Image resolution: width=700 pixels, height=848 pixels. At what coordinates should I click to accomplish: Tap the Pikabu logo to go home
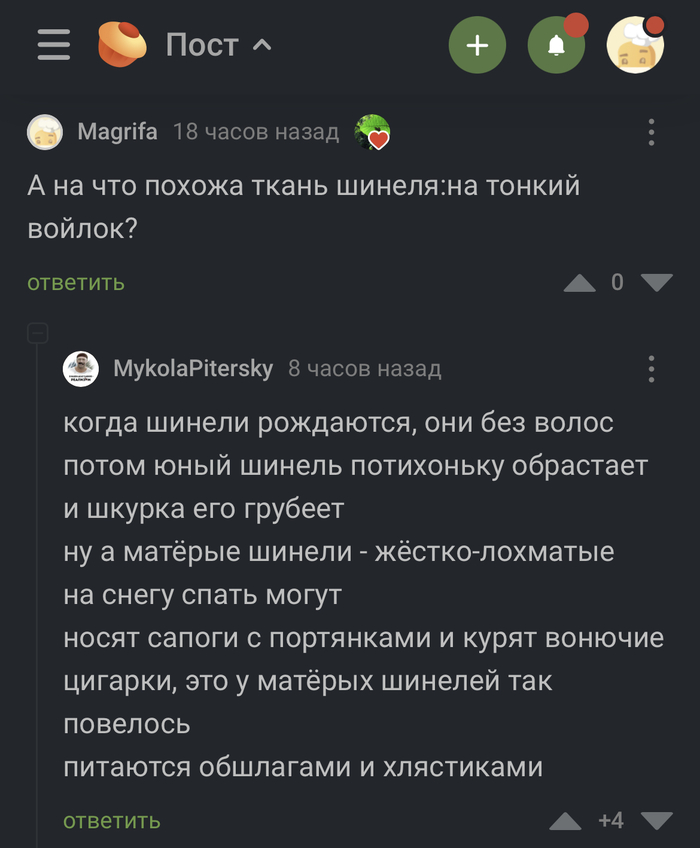coord(122,45)
